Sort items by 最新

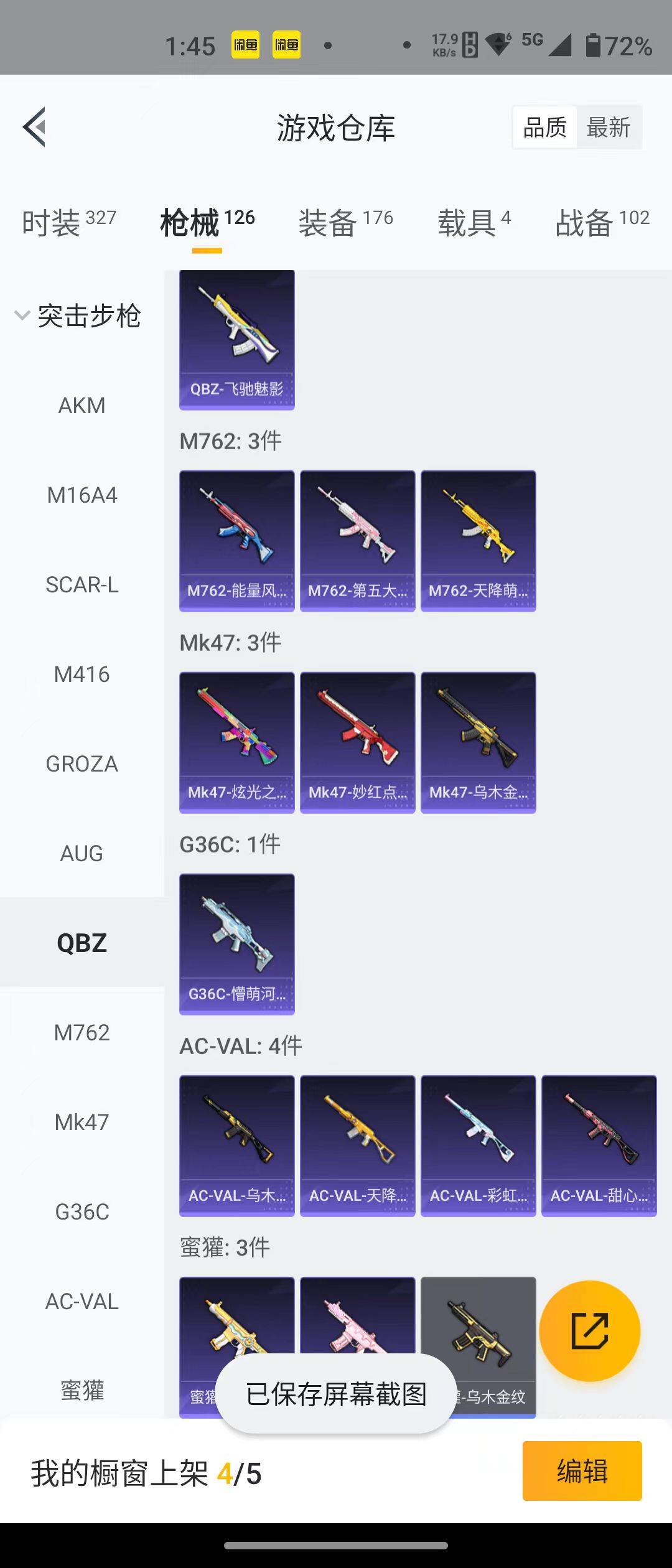pos(608,128)
